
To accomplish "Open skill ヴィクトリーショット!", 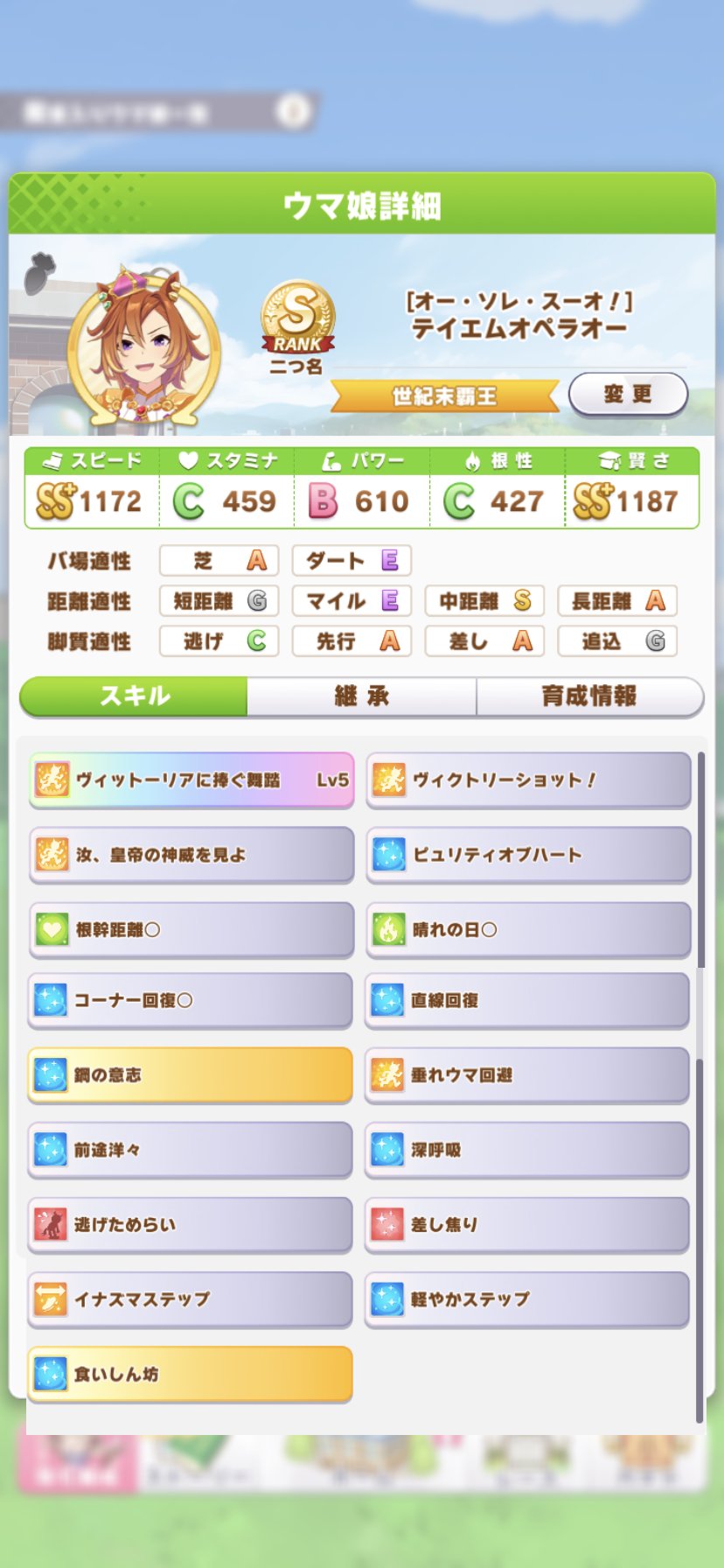I will pos(528,780).
